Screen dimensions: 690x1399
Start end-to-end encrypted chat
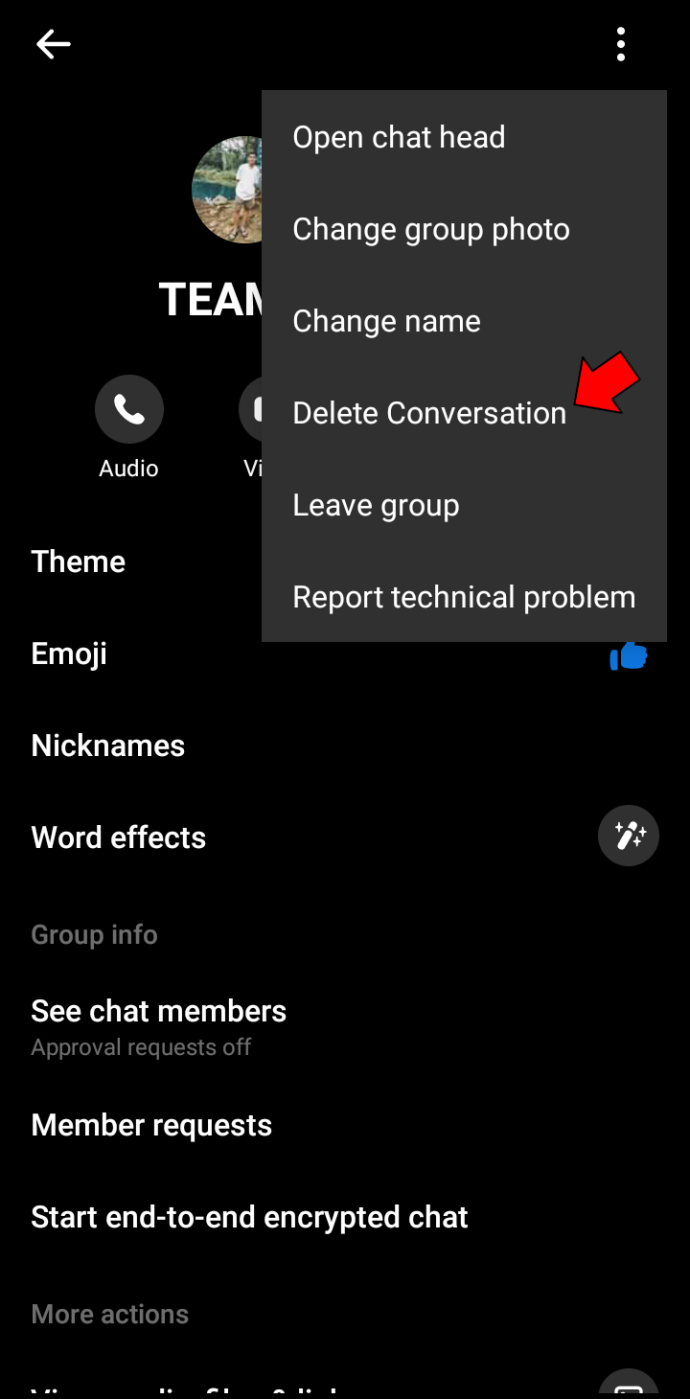(x=345, y=1217)
